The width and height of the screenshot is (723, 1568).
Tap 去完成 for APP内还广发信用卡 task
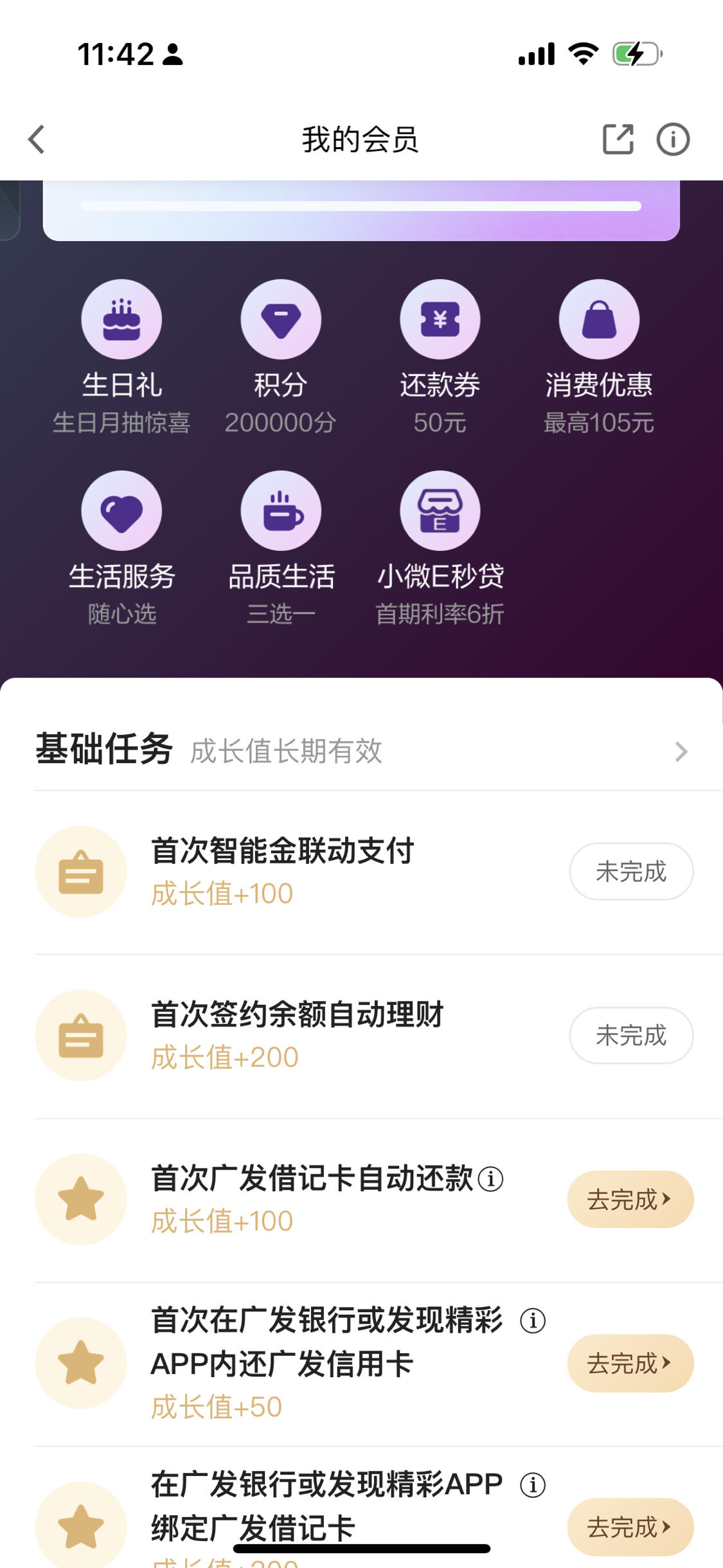(x=630, y=1363)
